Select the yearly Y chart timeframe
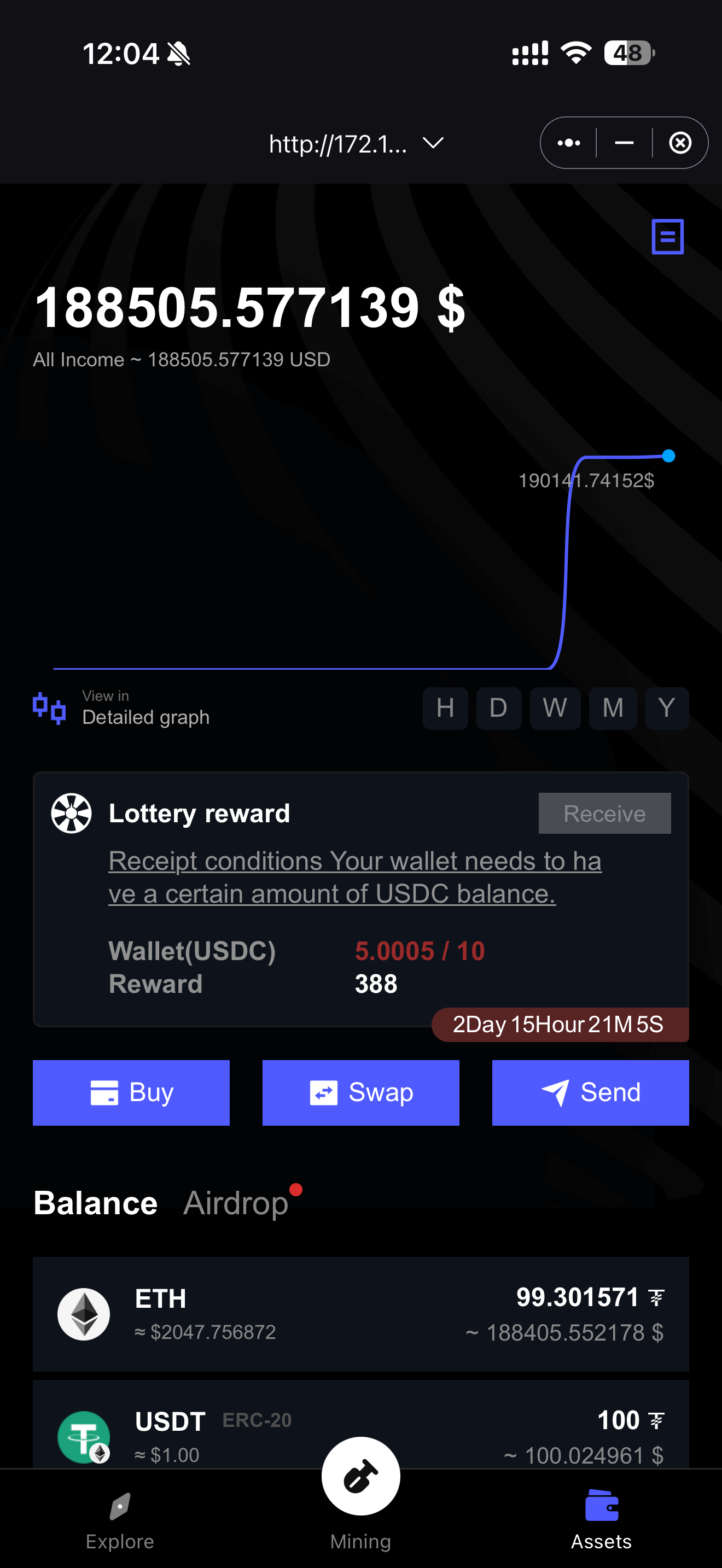This screenshot has width=722, height=1568. coord(667,708)
